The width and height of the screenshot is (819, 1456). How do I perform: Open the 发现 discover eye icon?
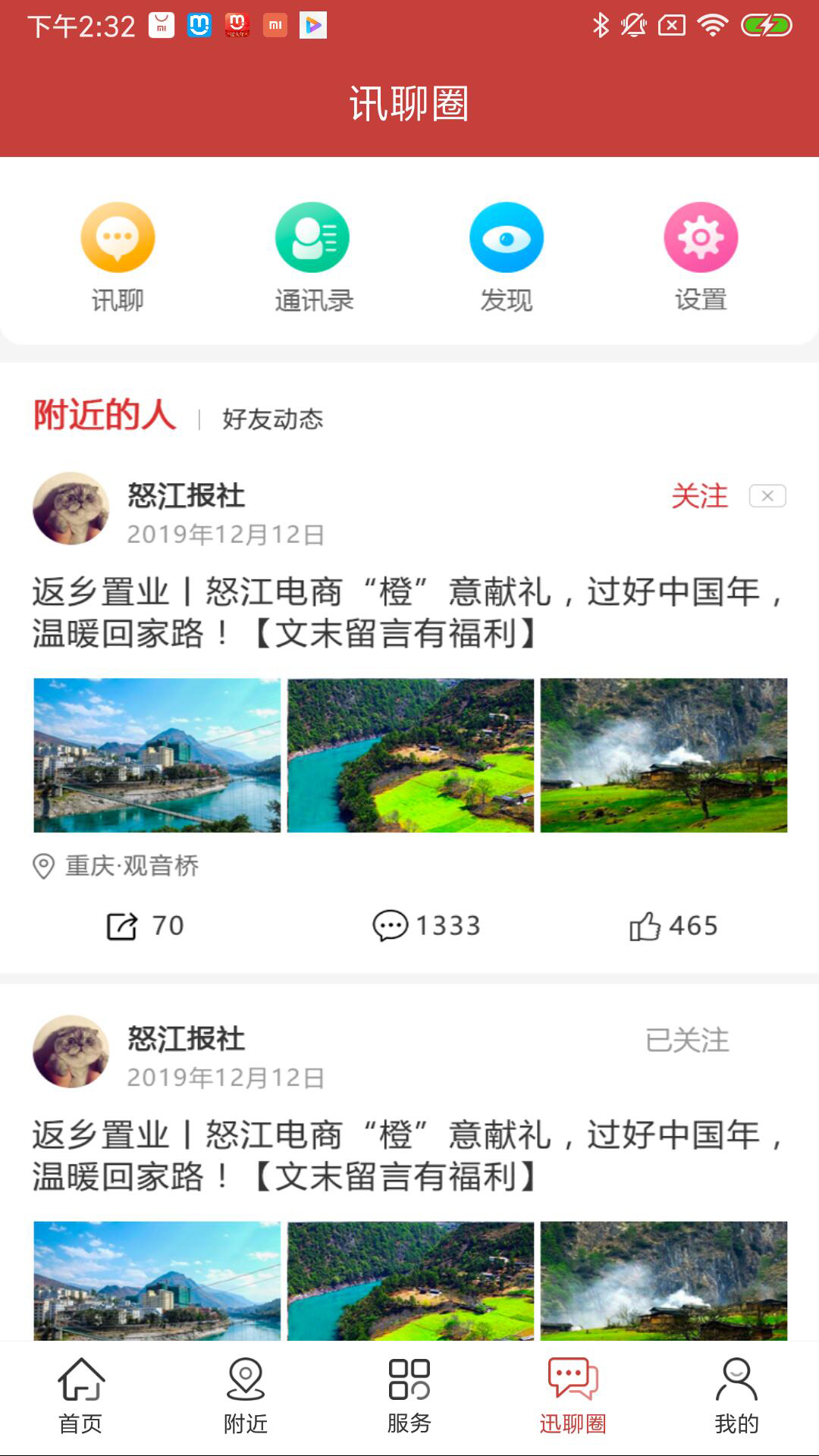[x=507, y=237]
